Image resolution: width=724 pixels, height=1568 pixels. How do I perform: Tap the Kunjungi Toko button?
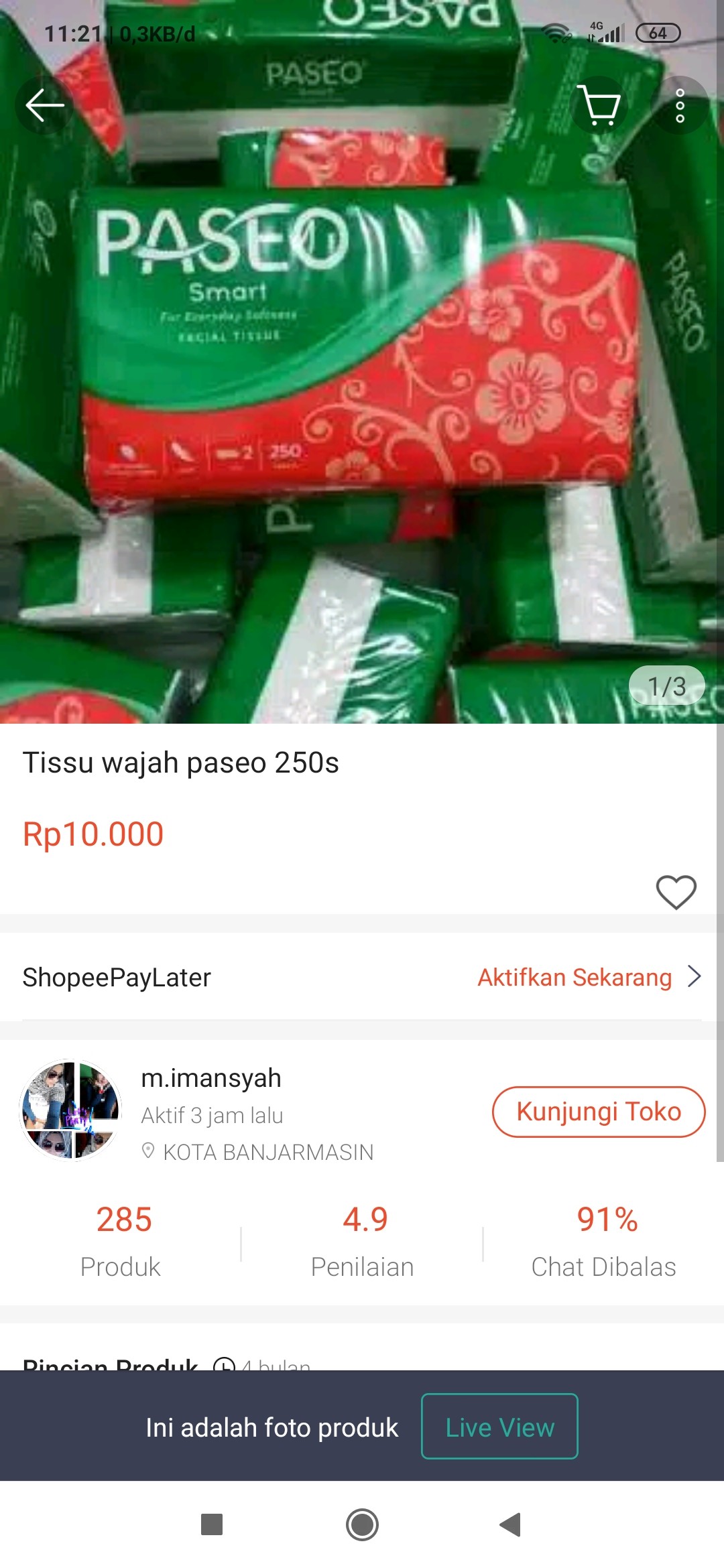pyautogui.click(x=599, y=1111)
